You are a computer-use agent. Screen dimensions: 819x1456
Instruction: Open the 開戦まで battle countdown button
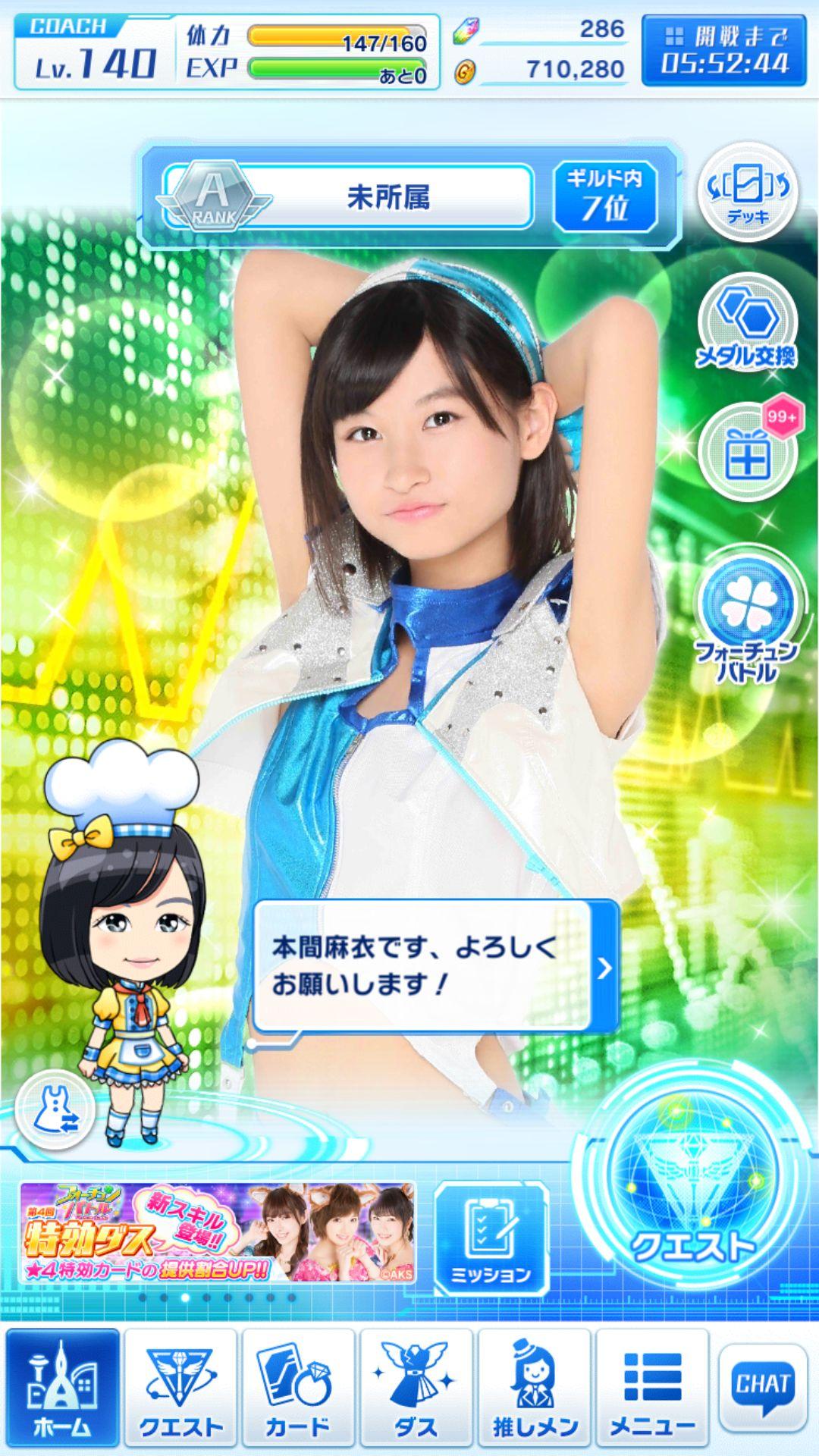[723, 50]
